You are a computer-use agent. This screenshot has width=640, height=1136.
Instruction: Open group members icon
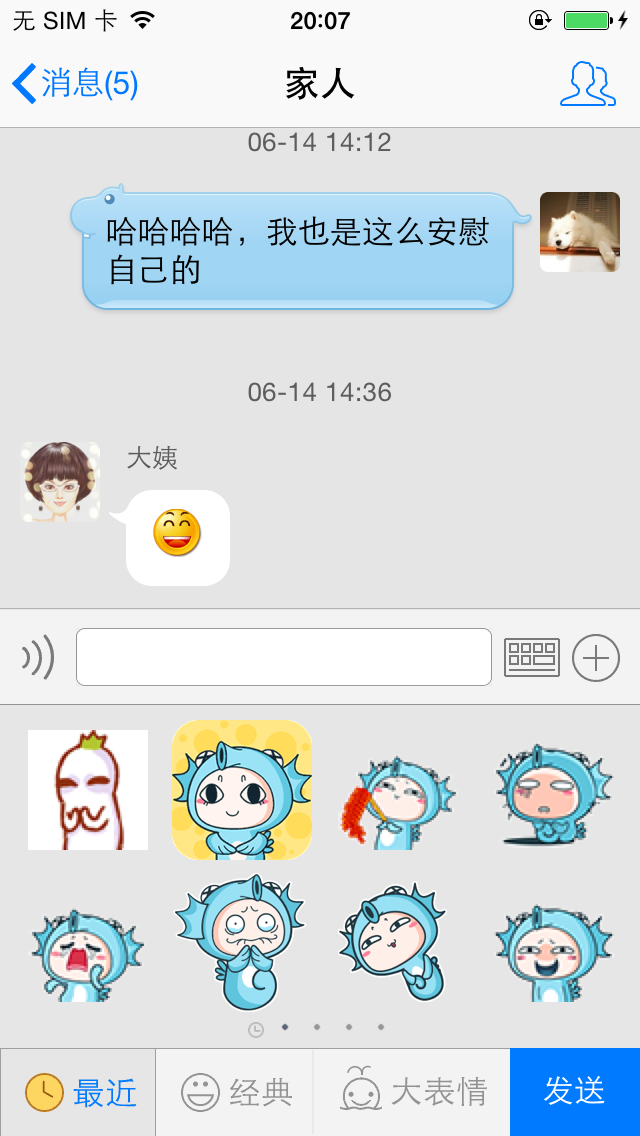pyautogui.click(x=587, y=84)
